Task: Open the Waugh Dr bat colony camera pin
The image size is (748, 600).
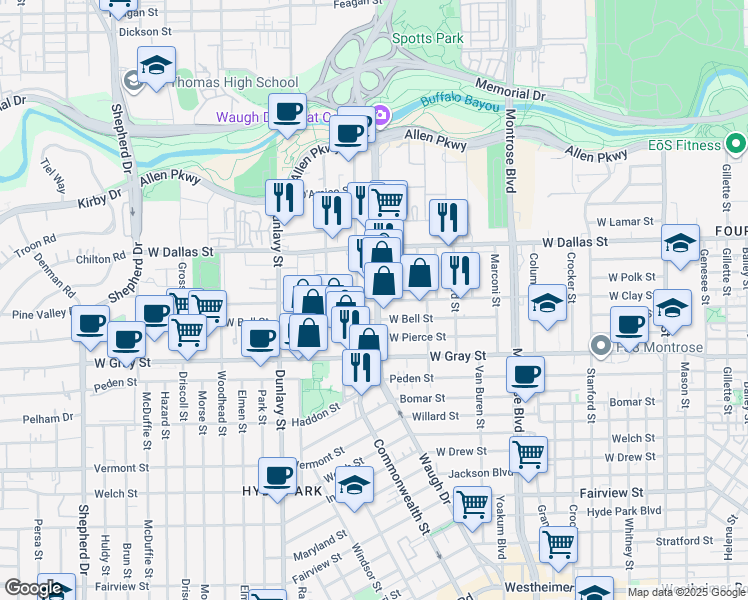Action: 382,115
